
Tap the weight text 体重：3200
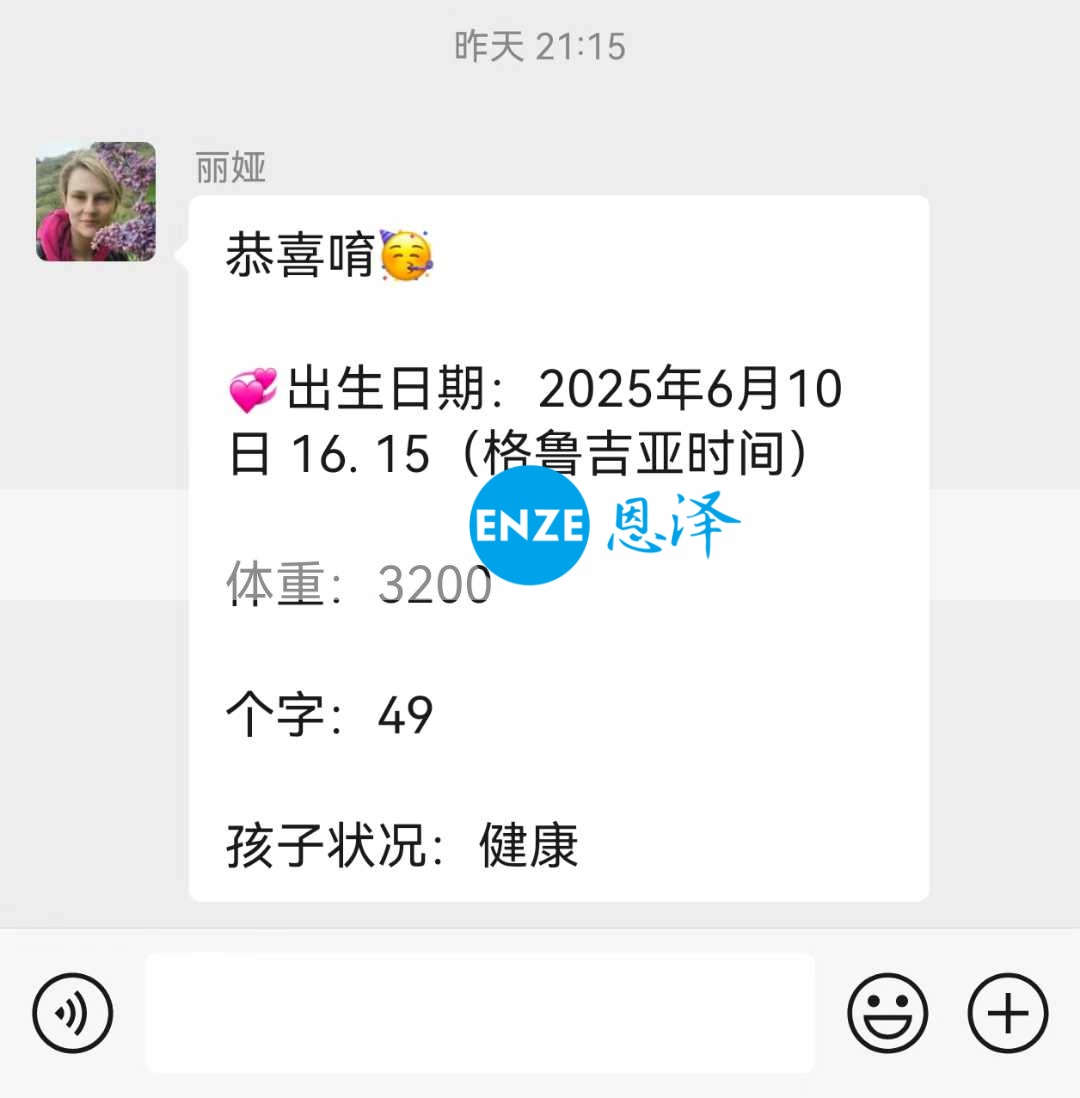pos(355,584)
